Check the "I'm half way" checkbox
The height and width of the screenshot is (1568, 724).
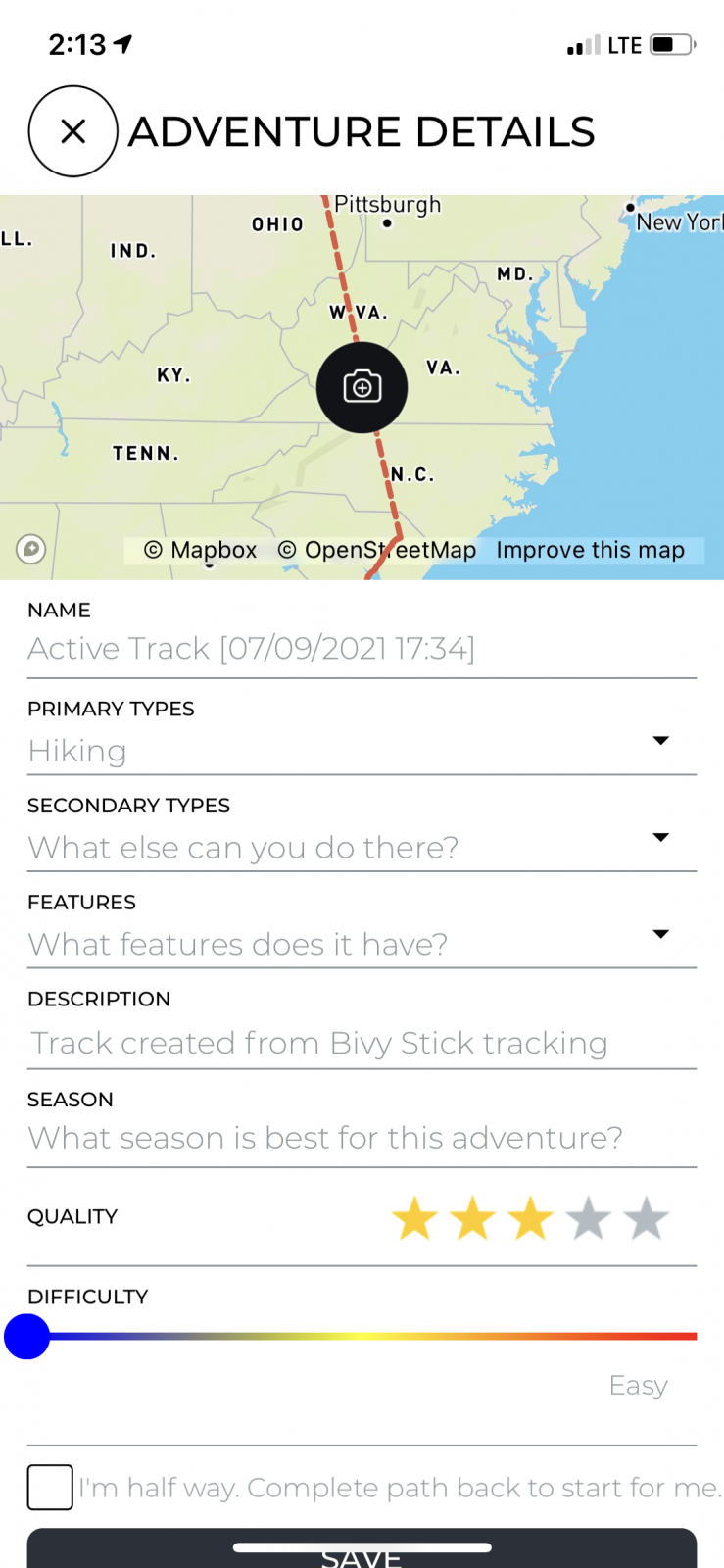(x=50, y=1488)
